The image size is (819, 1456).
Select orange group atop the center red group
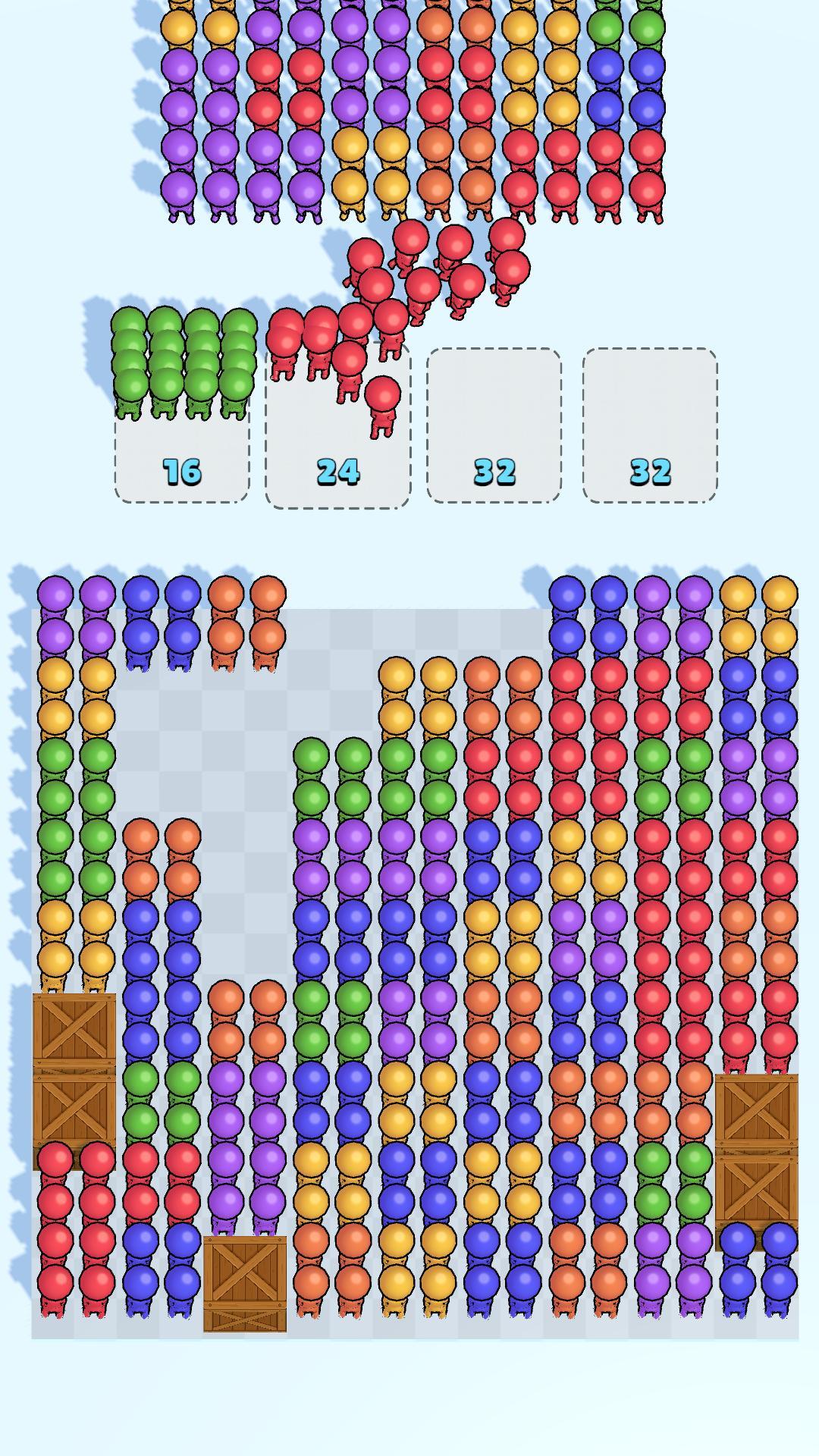(503, 694)
